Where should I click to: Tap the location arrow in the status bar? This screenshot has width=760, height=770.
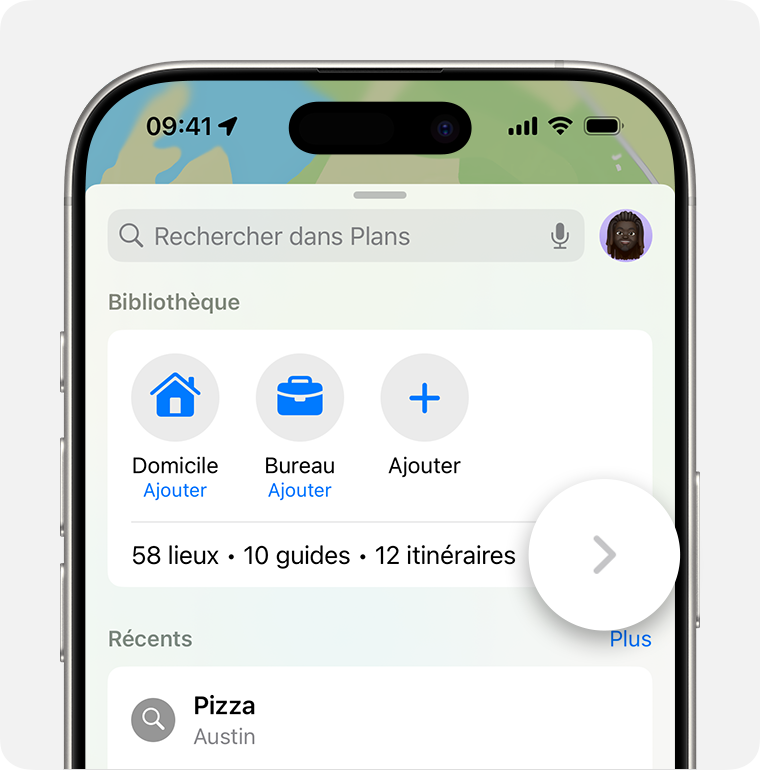coord(227,127)
